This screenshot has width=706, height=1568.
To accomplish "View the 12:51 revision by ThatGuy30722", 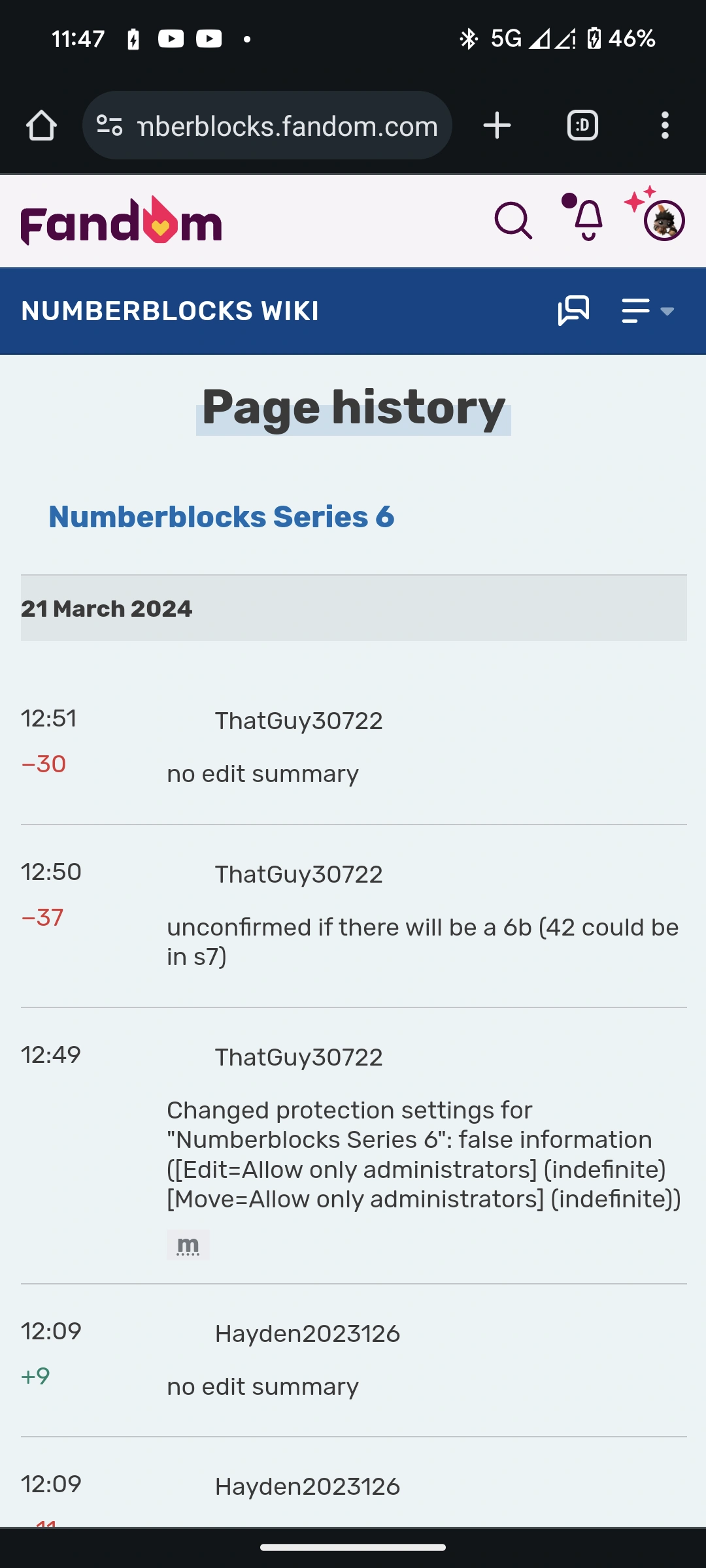I will point(48,719).
